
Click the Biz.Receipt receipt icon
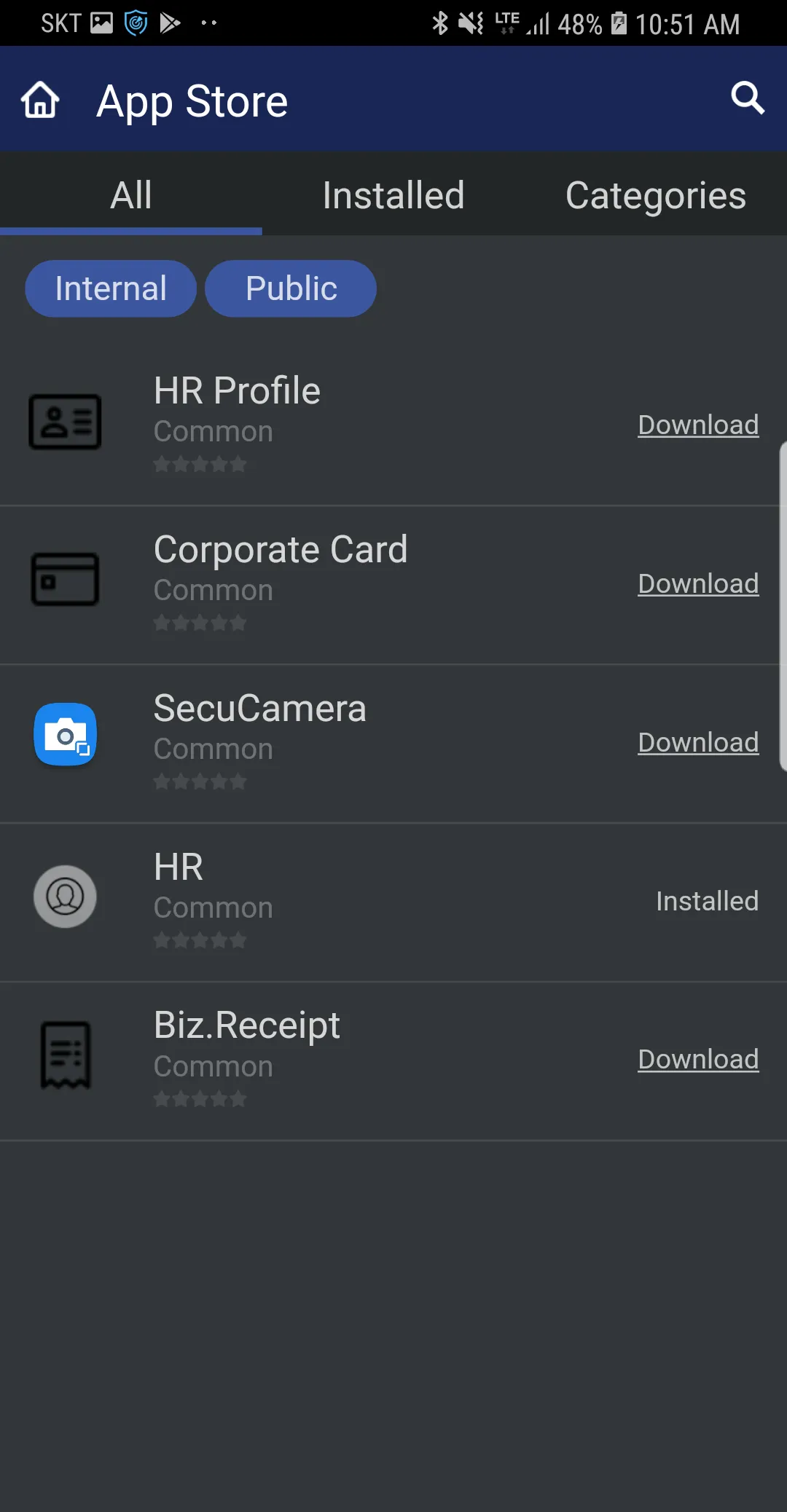[x=66, y=1055]
